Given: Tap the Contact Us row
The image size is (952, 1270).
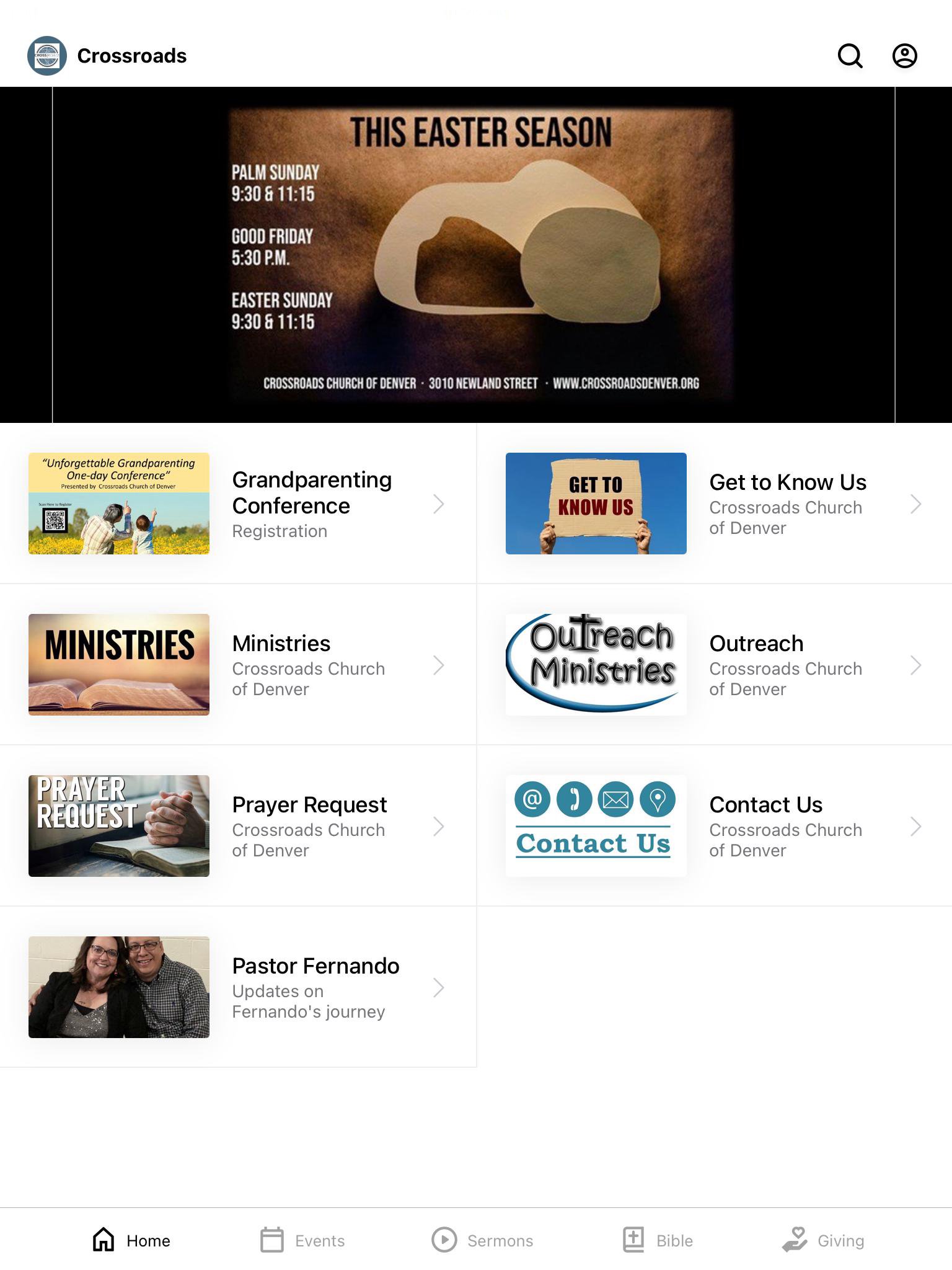Looking at the screenshot, I should click(x=714, y=826).
